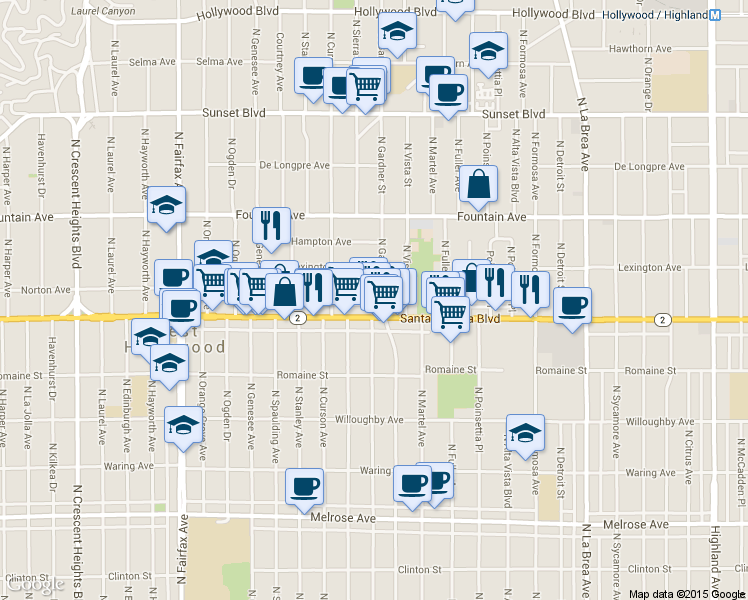The height and width of the screenshot is (600, 748).
Task: Select the coffee marker near N La Brea Ave
Action: click(x=572, y=306)
